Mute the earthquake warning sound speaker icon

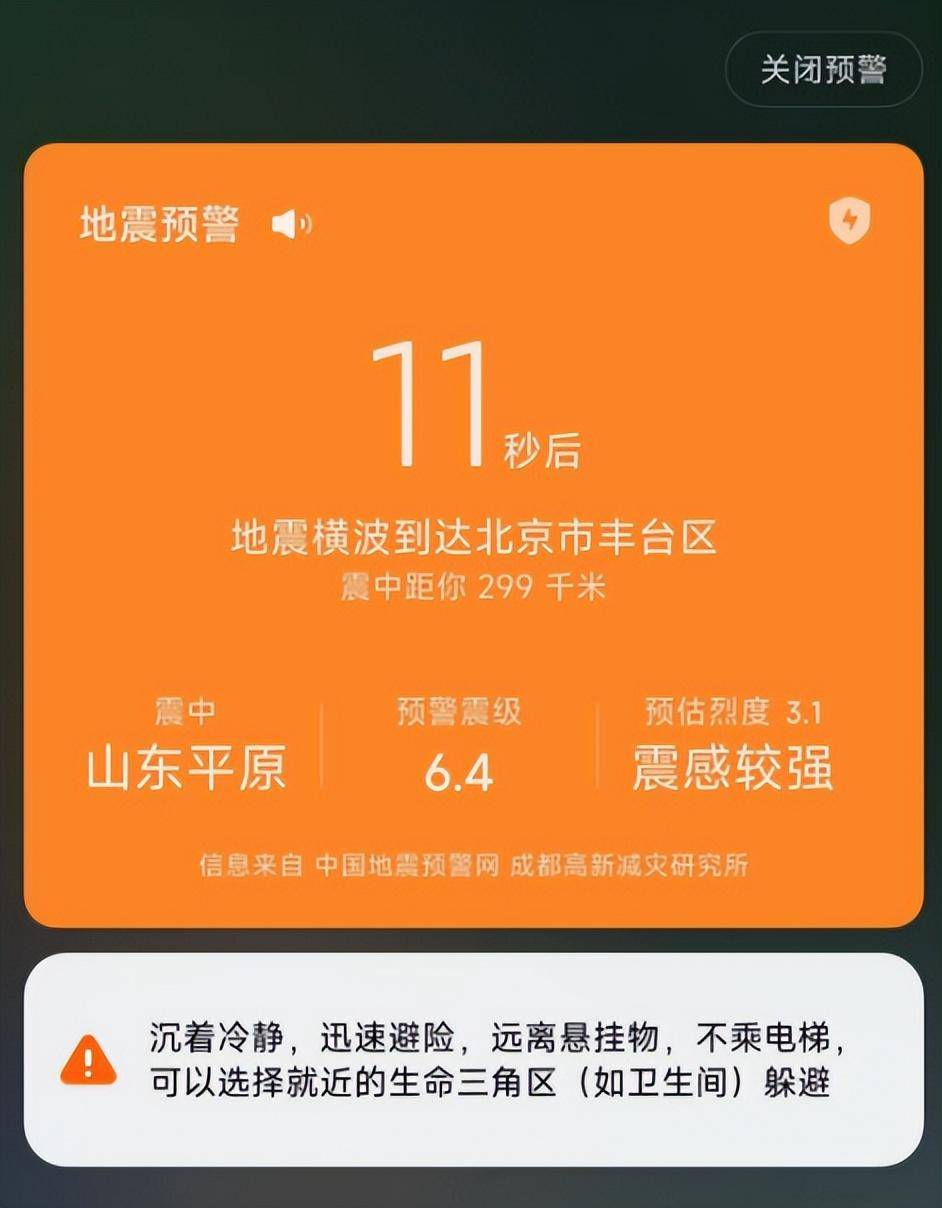pos(291,224)
